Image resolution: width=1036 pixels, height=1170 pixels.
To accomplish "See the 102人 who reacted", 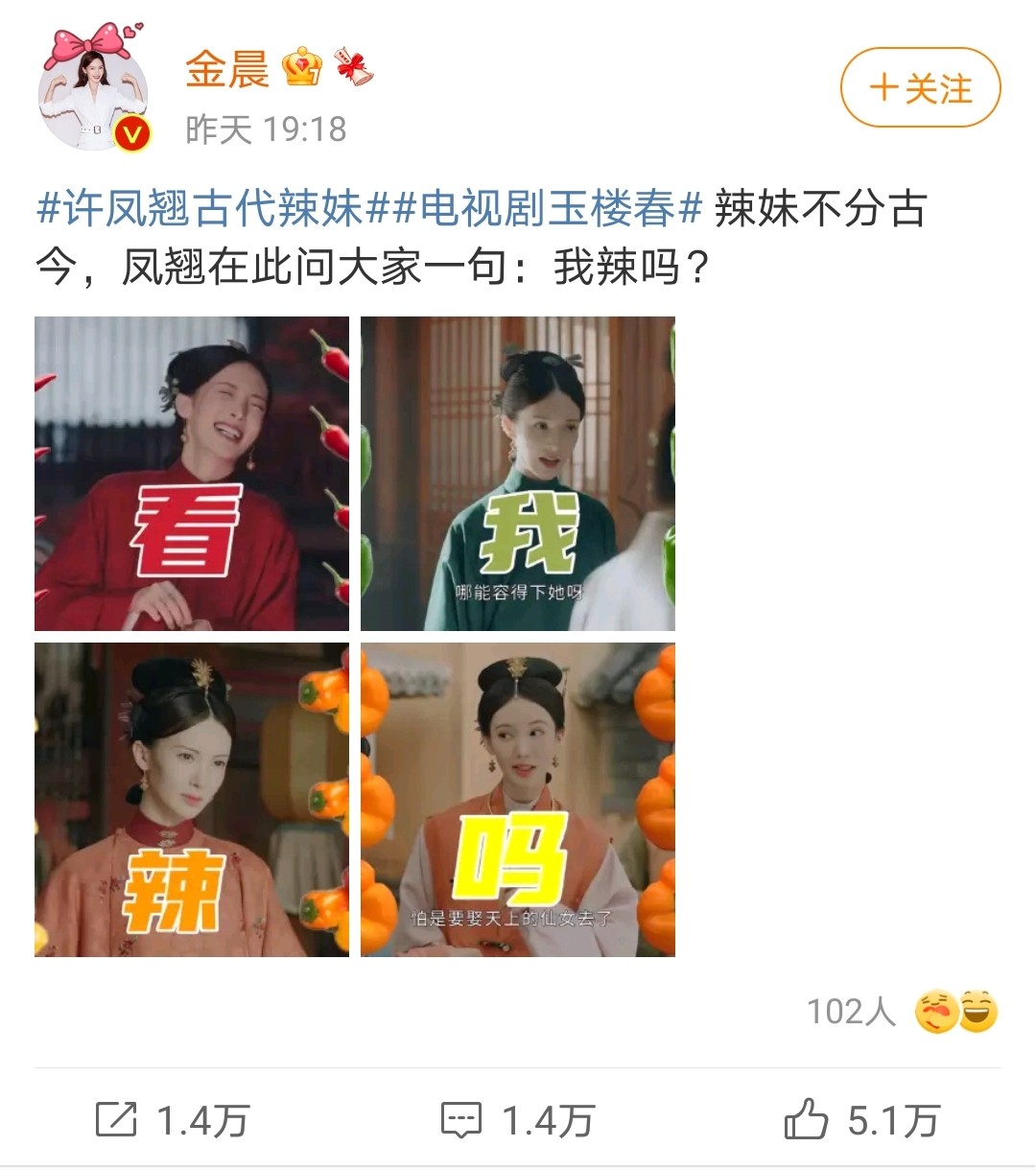I will click(x=902, y=1012).
